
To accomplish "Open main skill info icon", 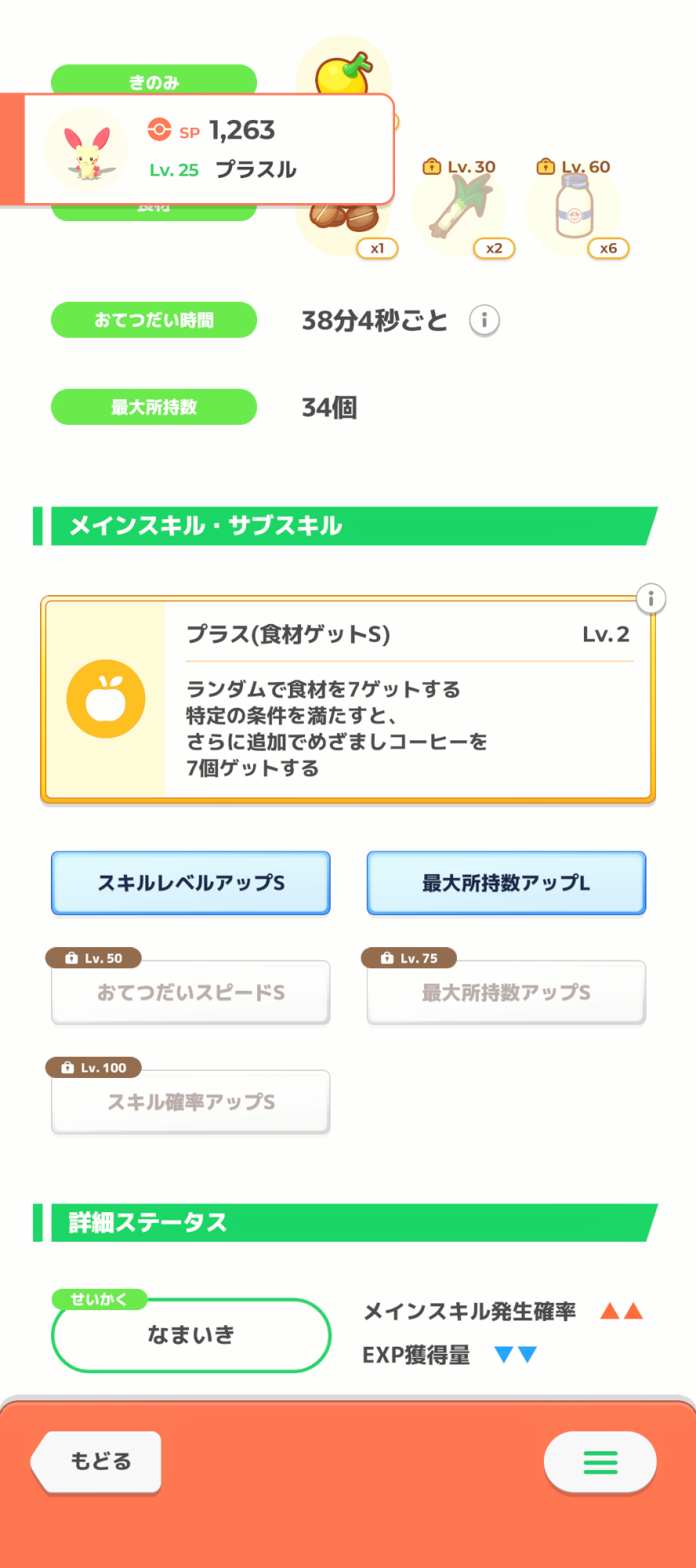I will coord(651,599).
